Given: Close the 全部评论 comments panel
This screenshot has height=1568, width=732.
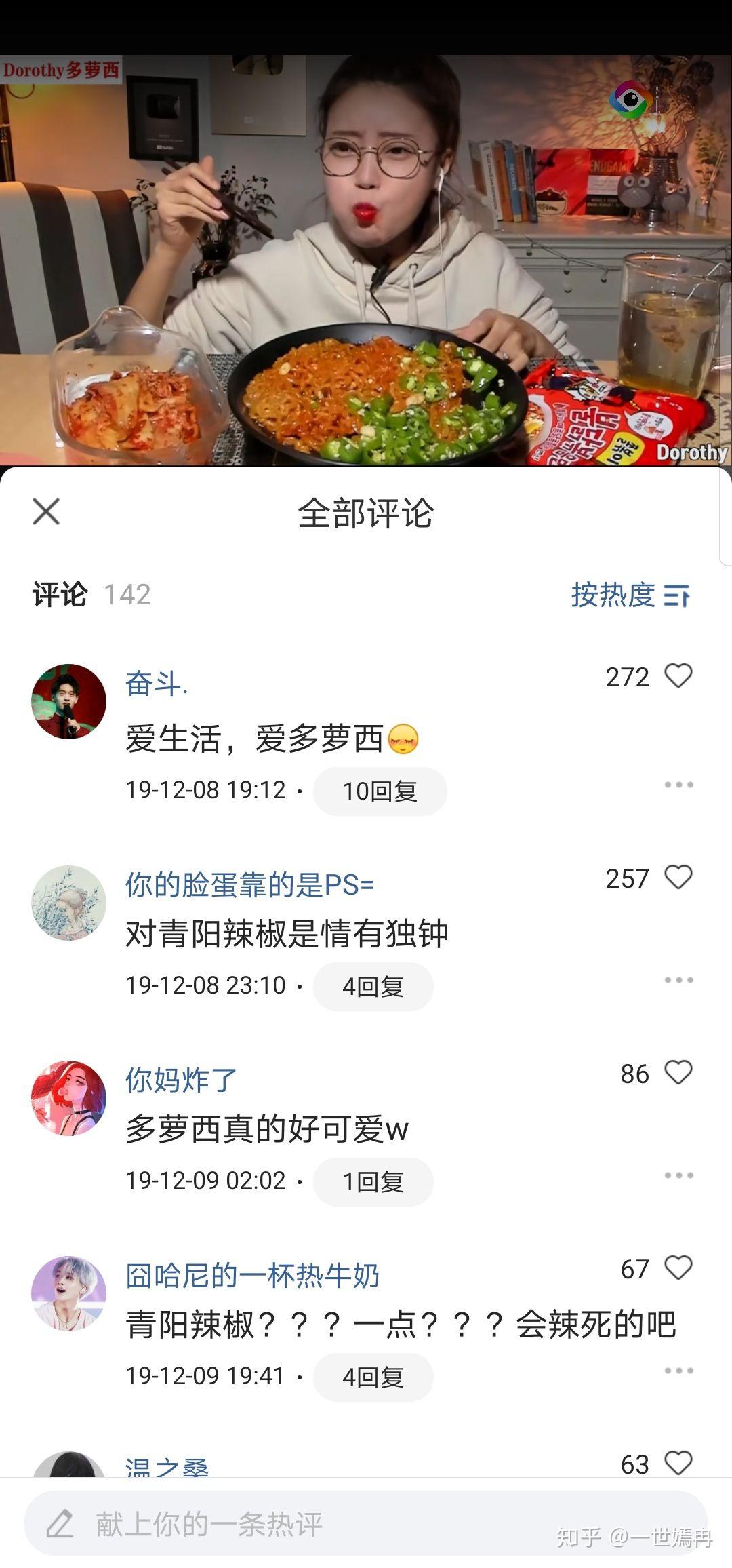Looking at the screenshot, I should [x=46, y=511].
